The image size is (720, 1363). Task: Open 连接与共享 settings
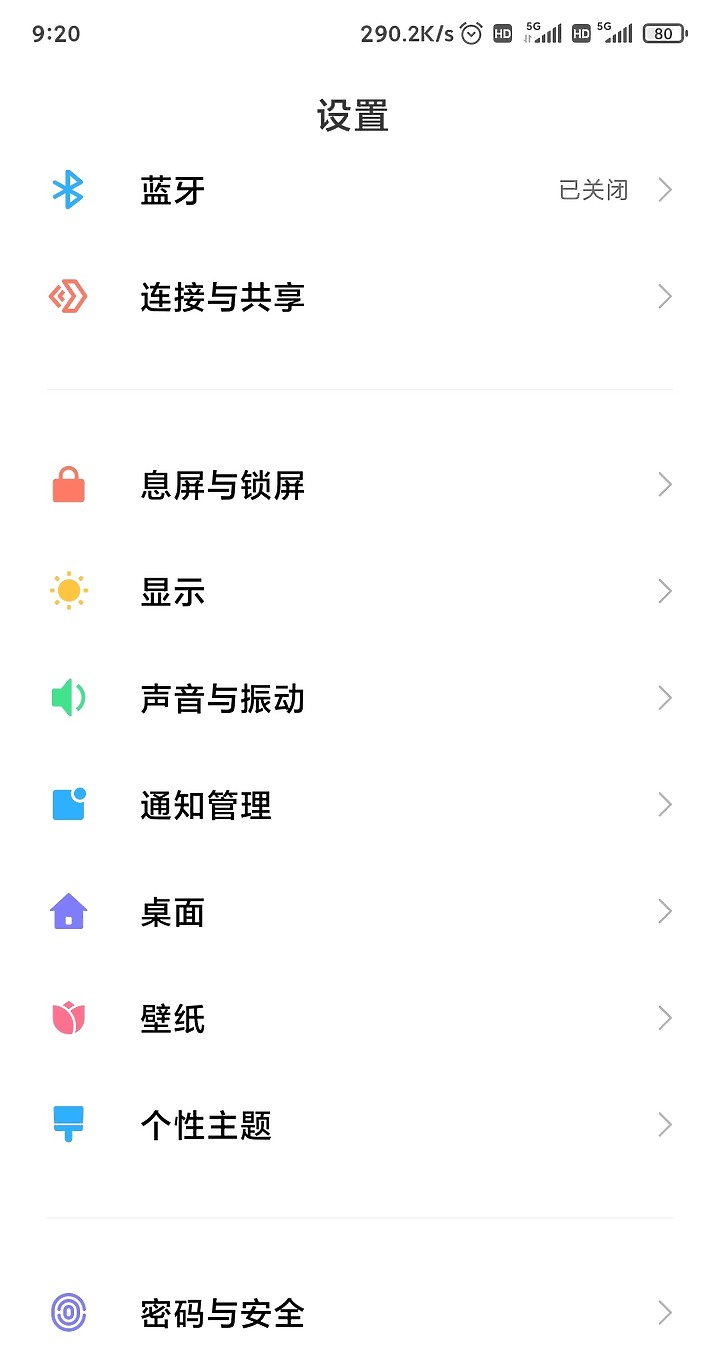click(x=360, y=297)
